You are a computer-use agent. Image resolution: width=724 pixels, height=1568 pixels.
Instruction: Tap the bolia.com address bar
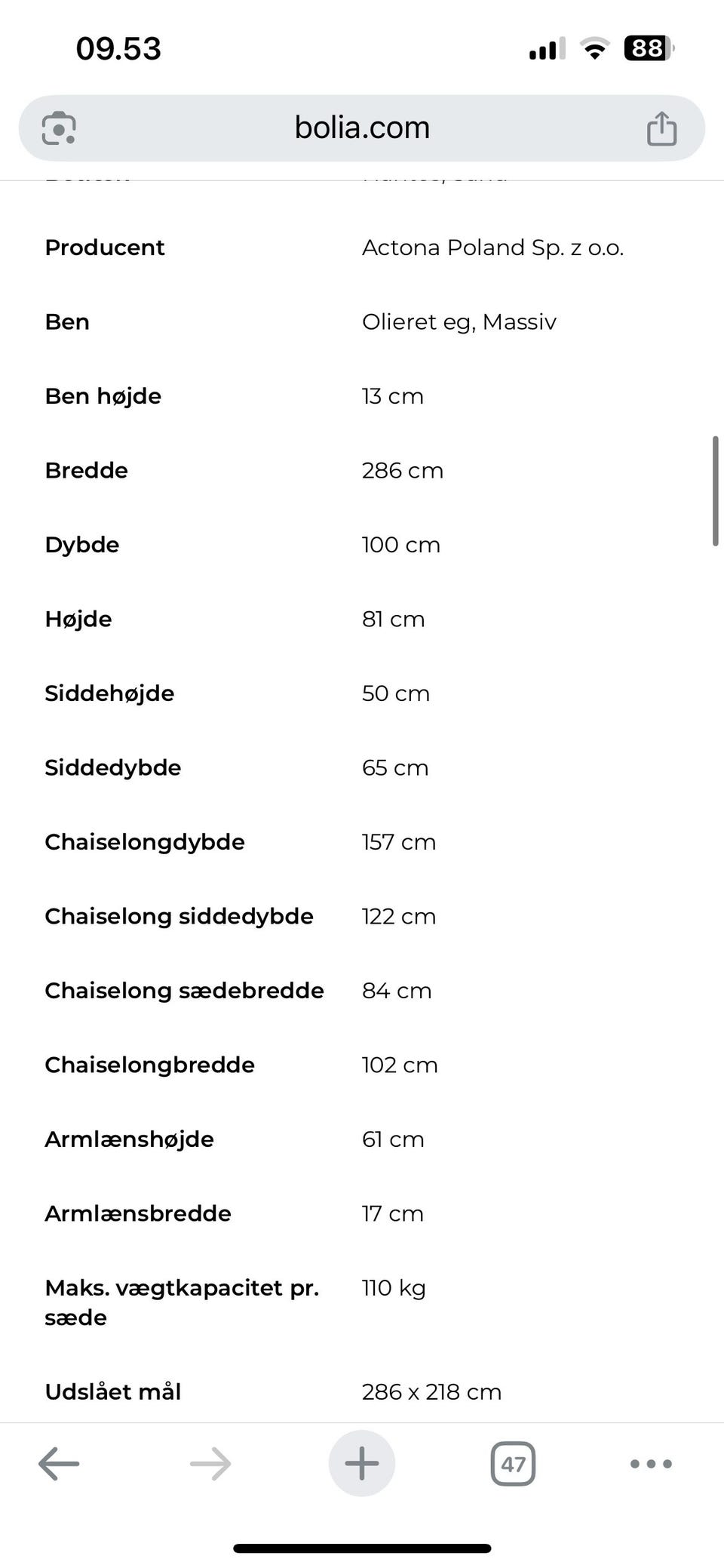click(362, 128)
